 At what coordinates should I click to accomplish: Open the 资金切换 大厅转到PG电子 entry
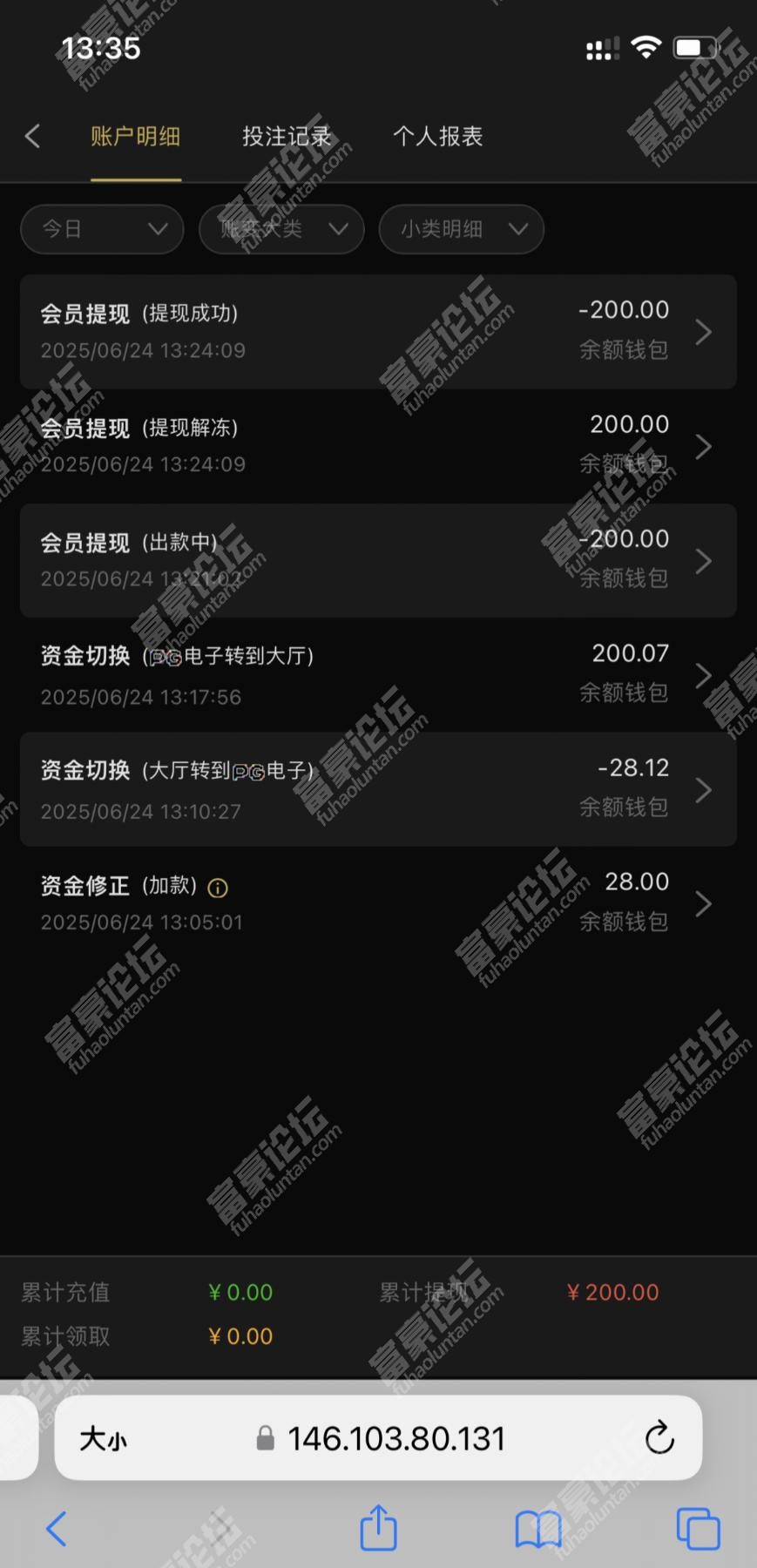tap(378, 789)
